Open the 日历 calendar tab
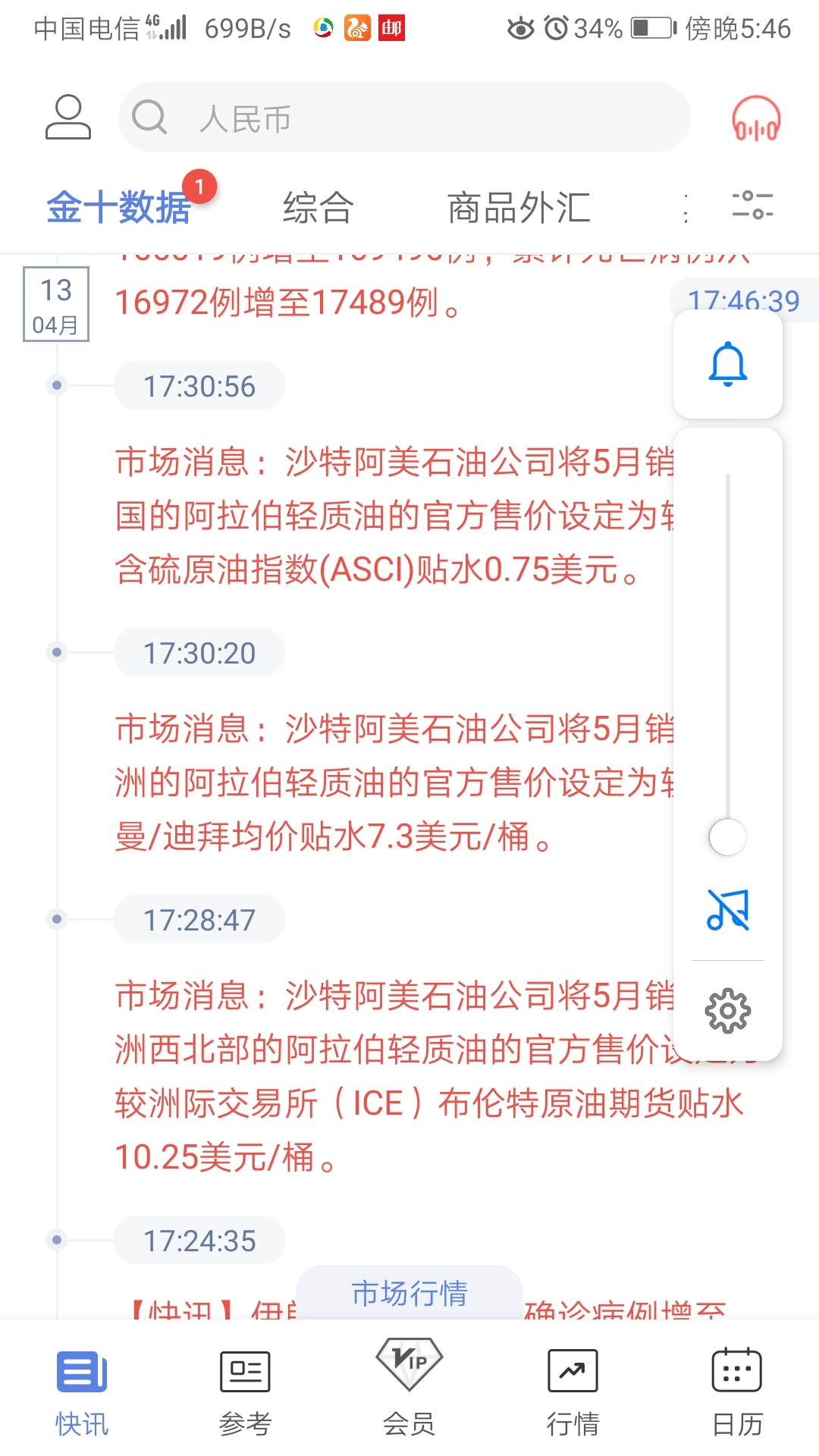Viewport: 819px width, 1456px height. coord(737,1392)
